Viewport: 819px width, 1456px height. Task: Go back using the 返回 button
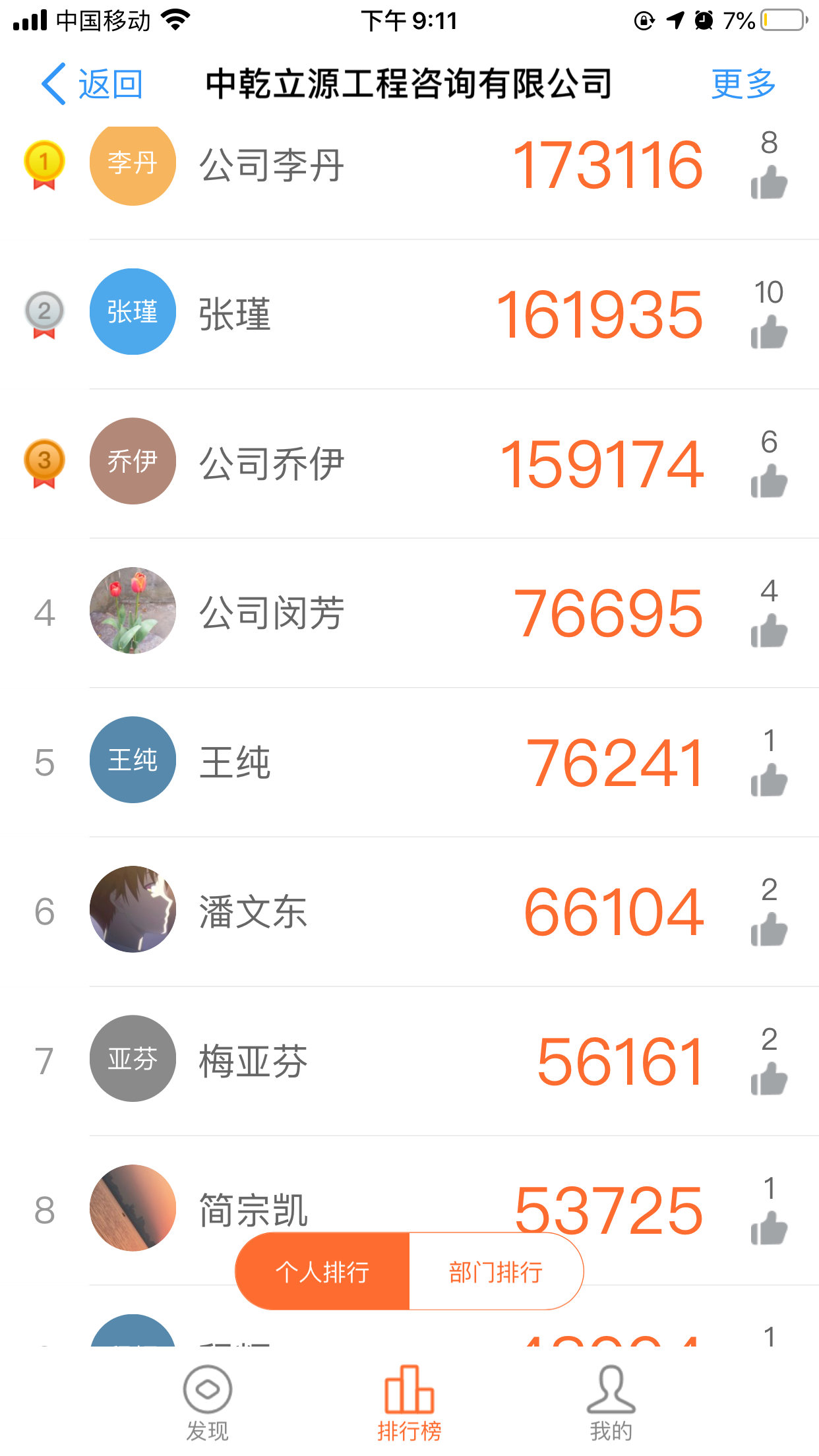[x=92, y=84]
